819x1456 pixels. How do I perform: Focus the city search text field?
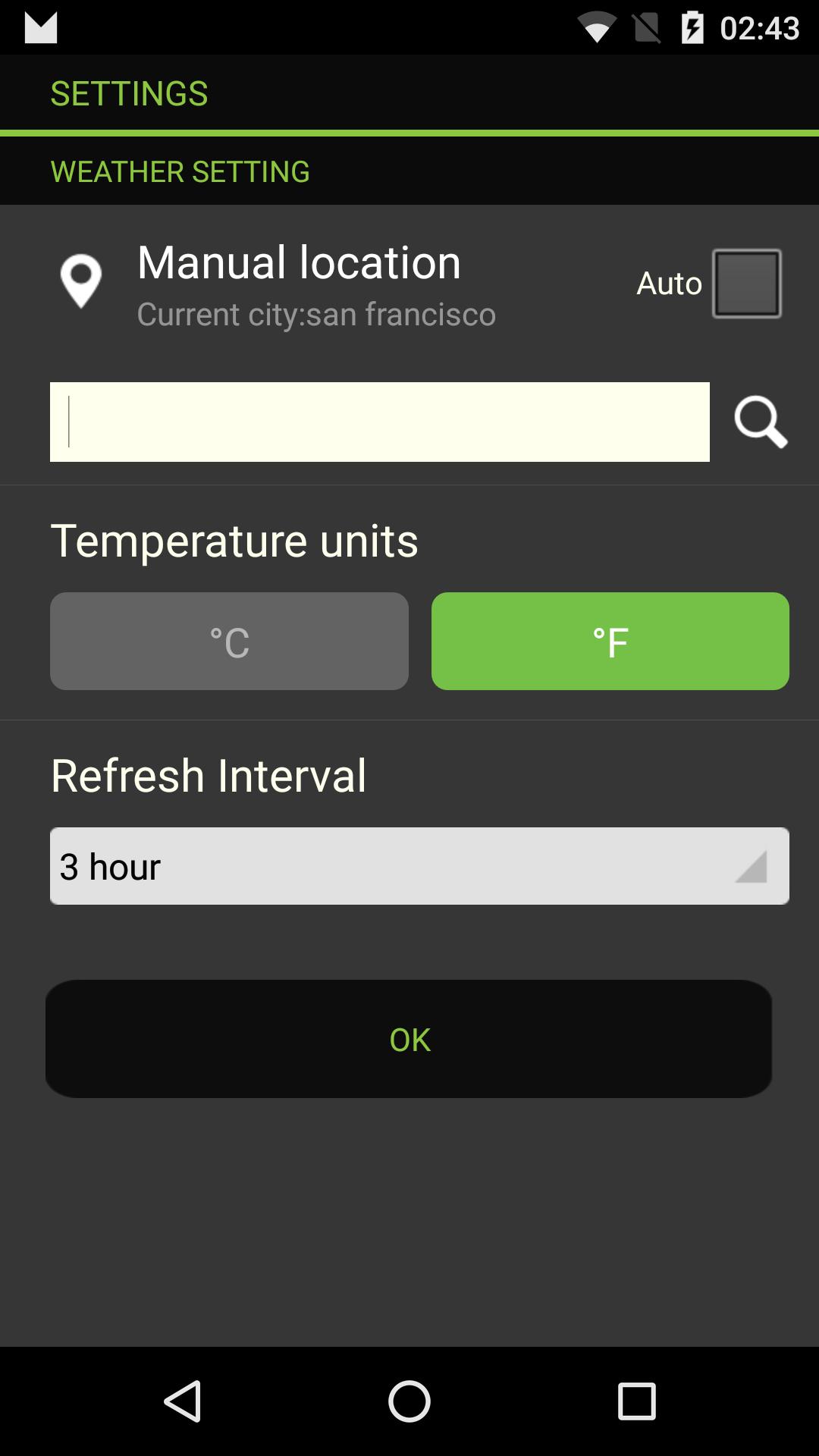[x=379, y=422]
